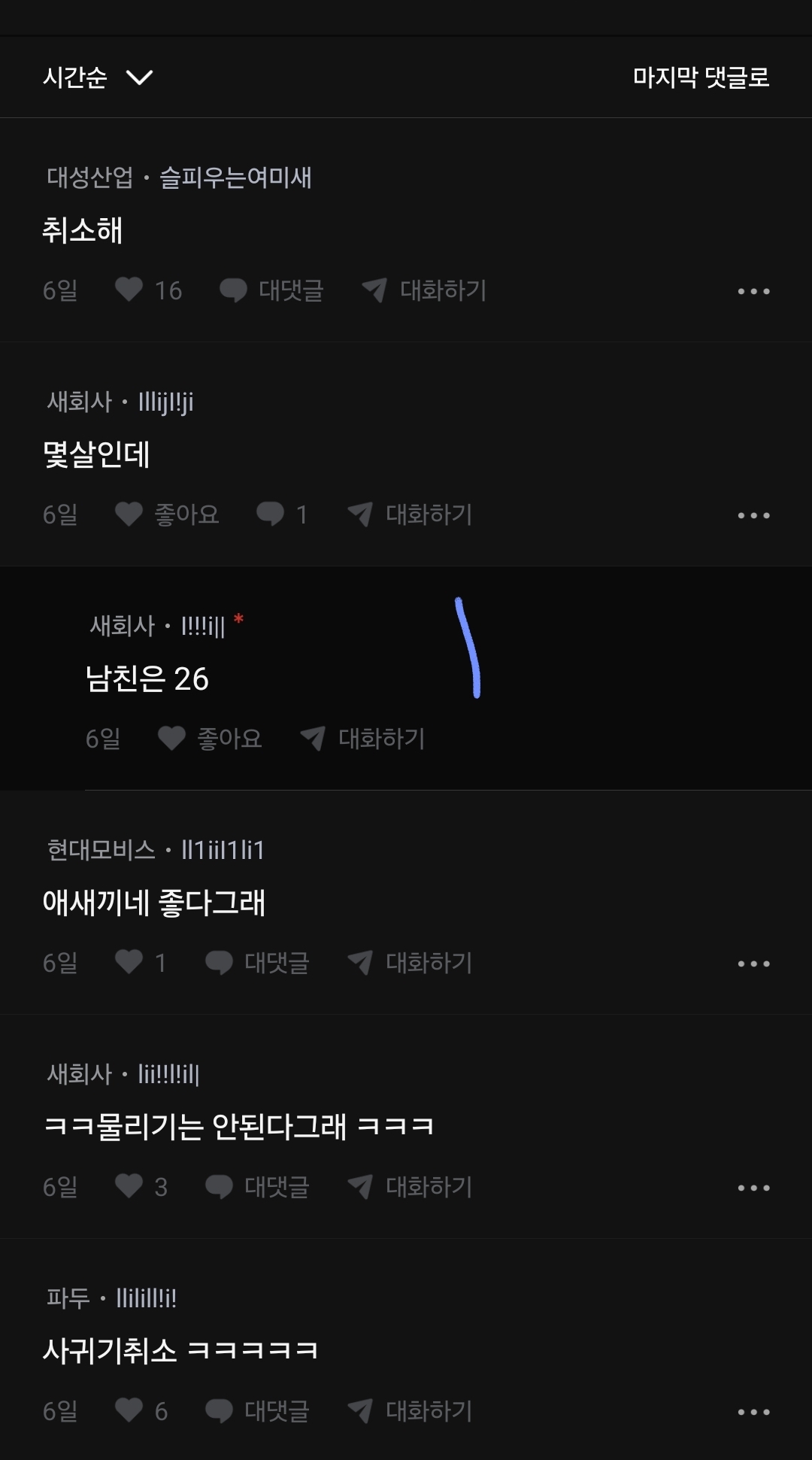The image size is (812, 1460).
Task: Open more options for 애새끼네 좋다그래
Action: (753, 964)
